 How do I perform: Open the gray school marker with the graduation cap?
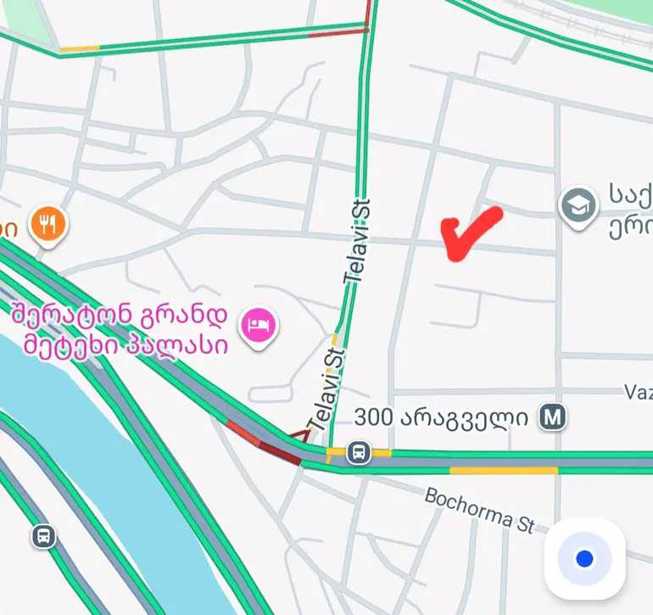tap(578, 208)
